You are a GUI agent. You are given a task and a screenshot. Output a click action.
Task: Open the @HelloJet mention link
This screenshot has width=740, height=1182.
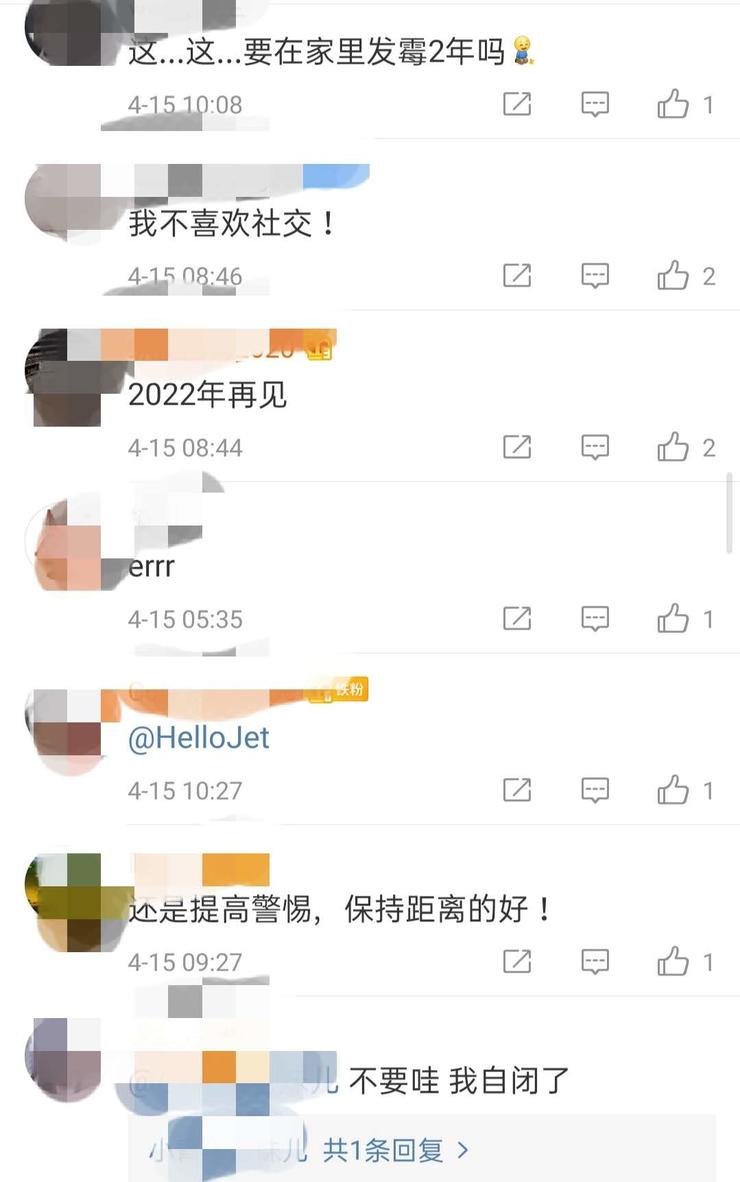coord(199,738)
